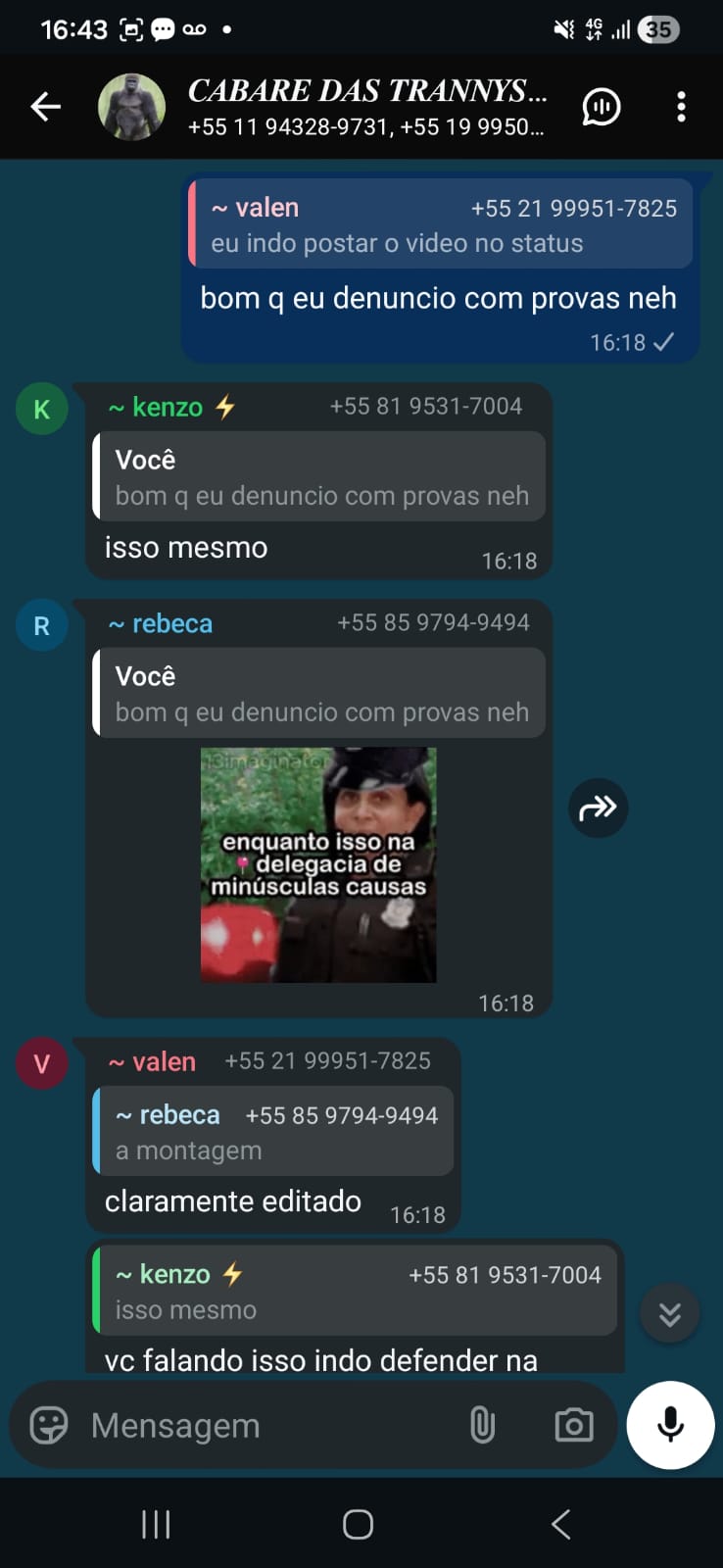Open the three-dot overflow menu
The width and height of the screenshot is (723, 1568).
point(681,106)
